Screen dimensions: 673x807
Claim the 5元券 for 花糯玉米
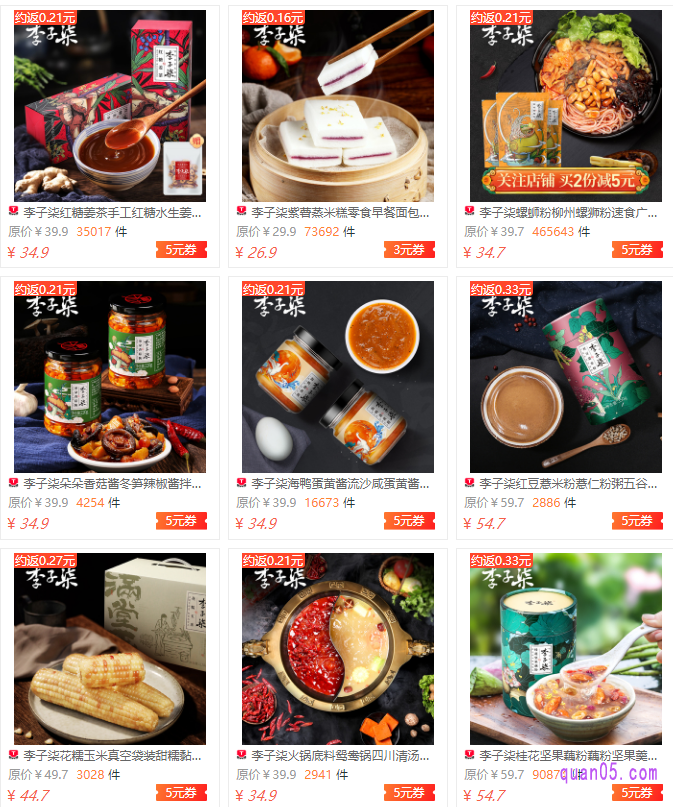(x=181, y=792)
